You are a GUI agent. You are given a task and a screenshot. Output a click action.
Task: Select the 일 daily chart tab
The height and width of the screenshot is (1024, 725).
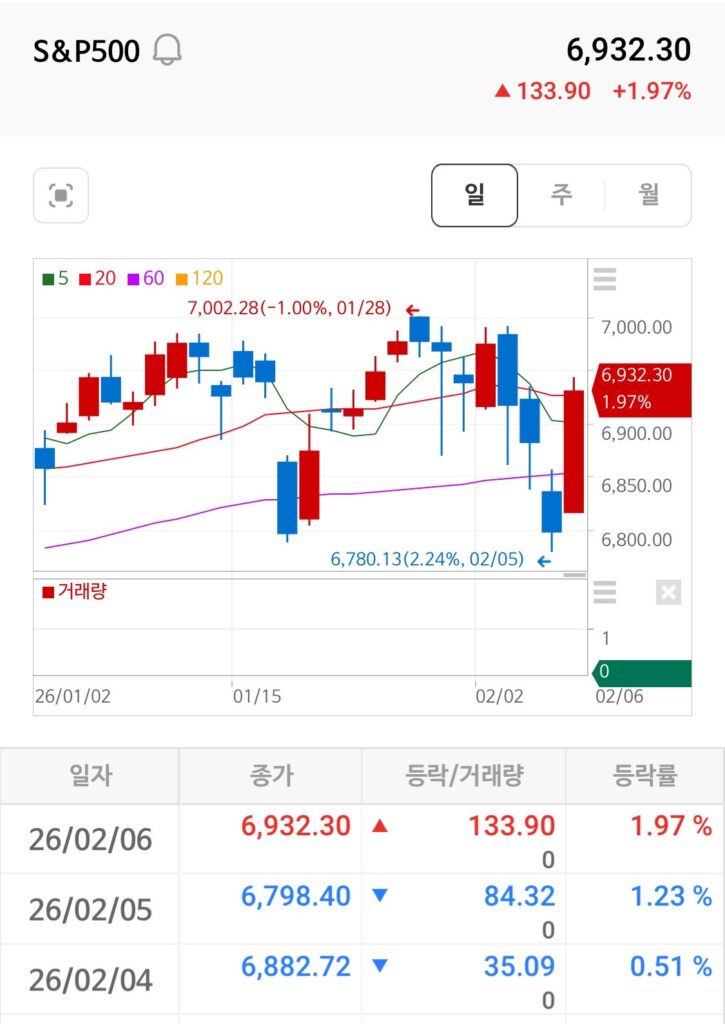tap(474, 195)
